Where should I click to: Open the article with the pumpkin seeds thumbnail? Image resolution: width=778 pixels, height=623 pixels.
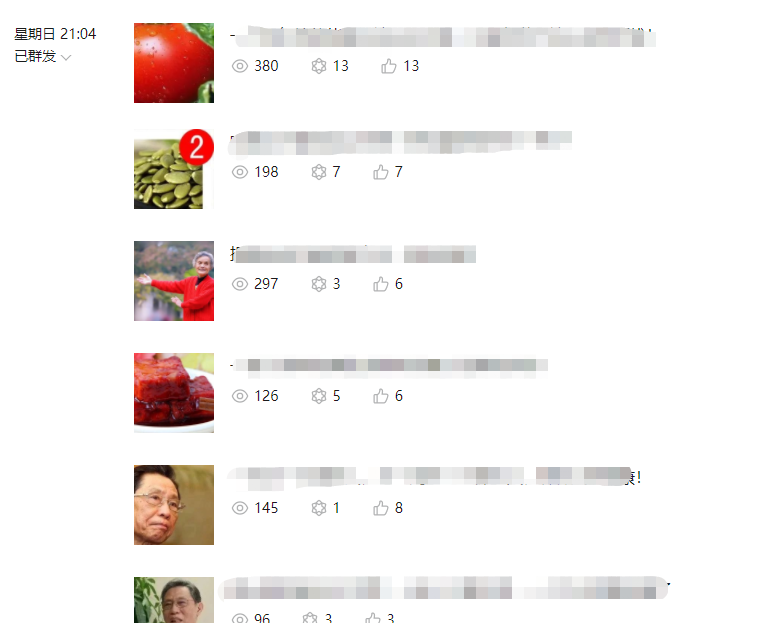173,174
